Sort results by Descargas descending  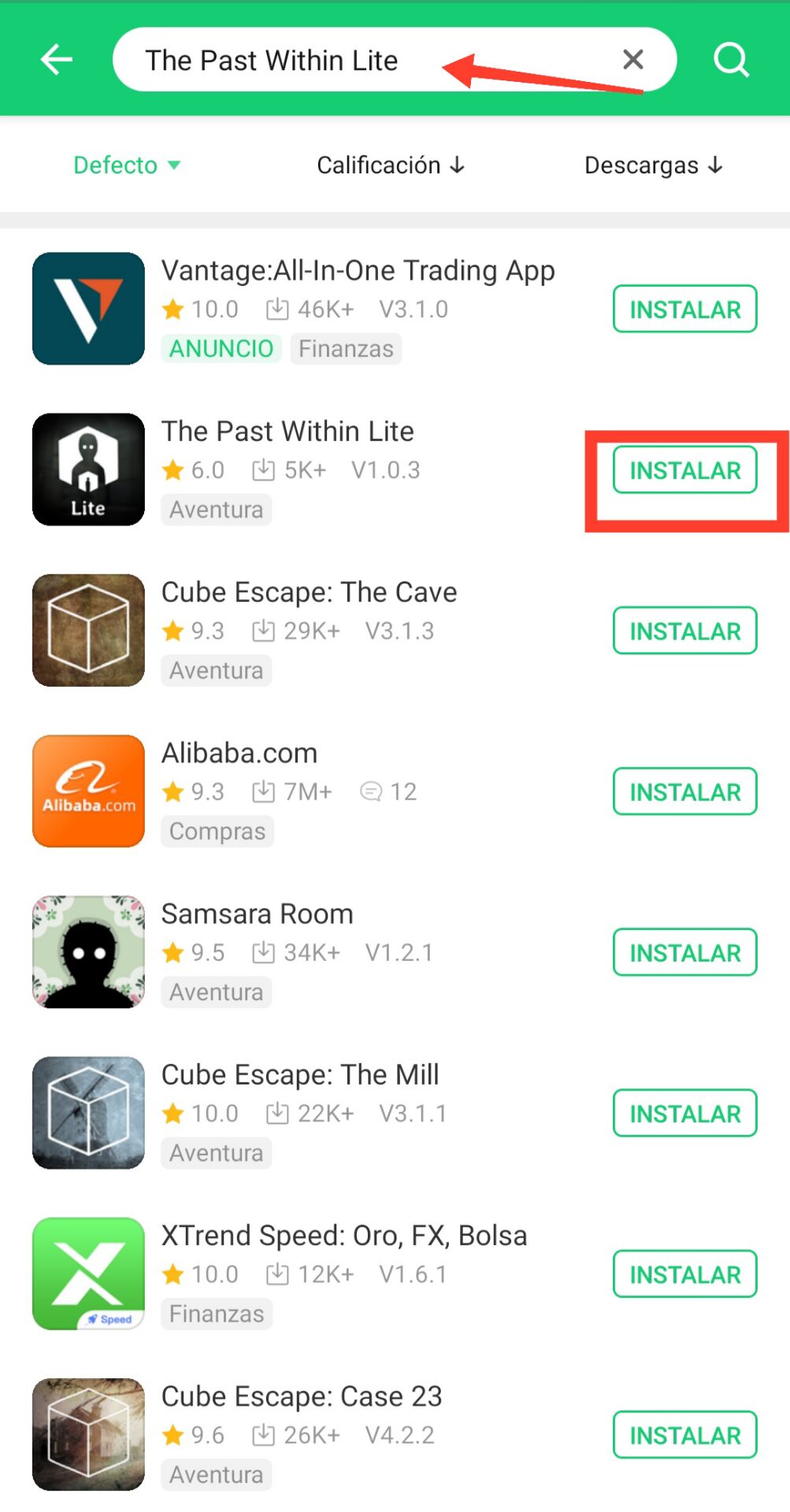[x=652, y=165]
